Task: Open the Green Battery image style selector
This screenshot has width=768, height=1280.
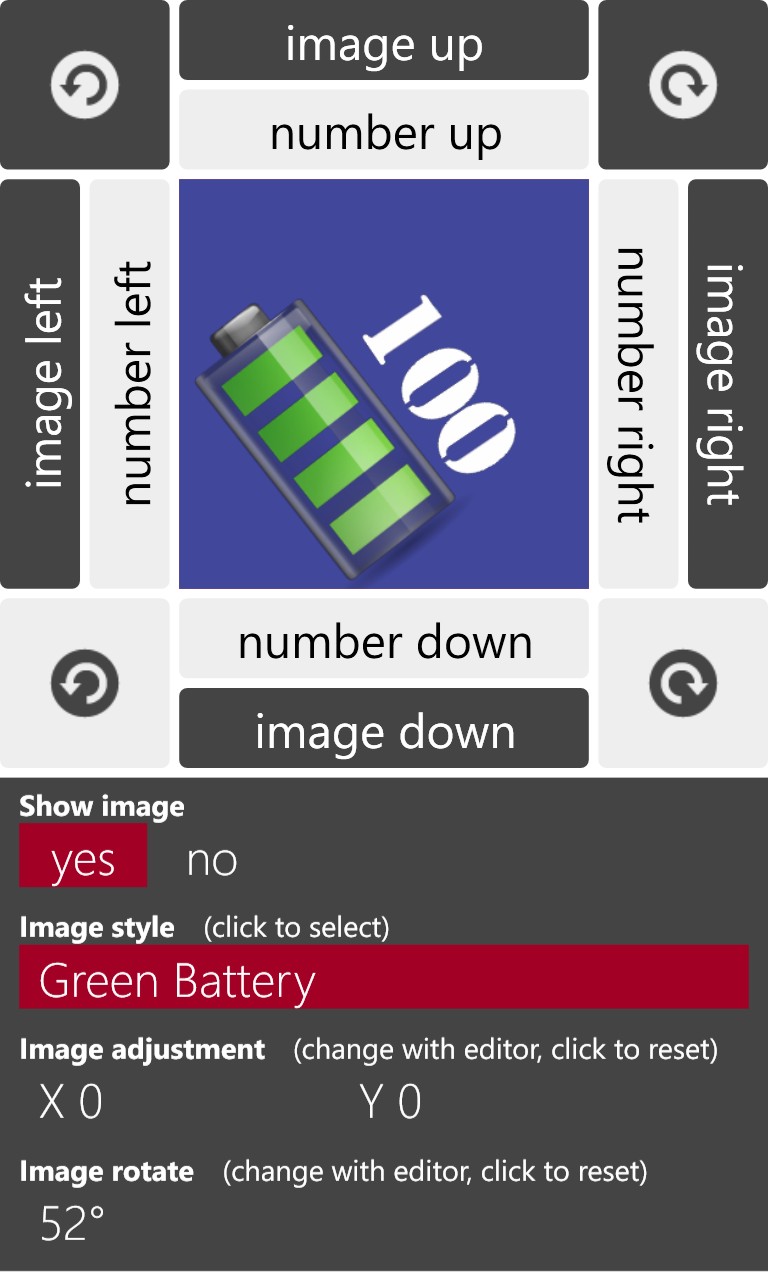Action: coord(384,977)
